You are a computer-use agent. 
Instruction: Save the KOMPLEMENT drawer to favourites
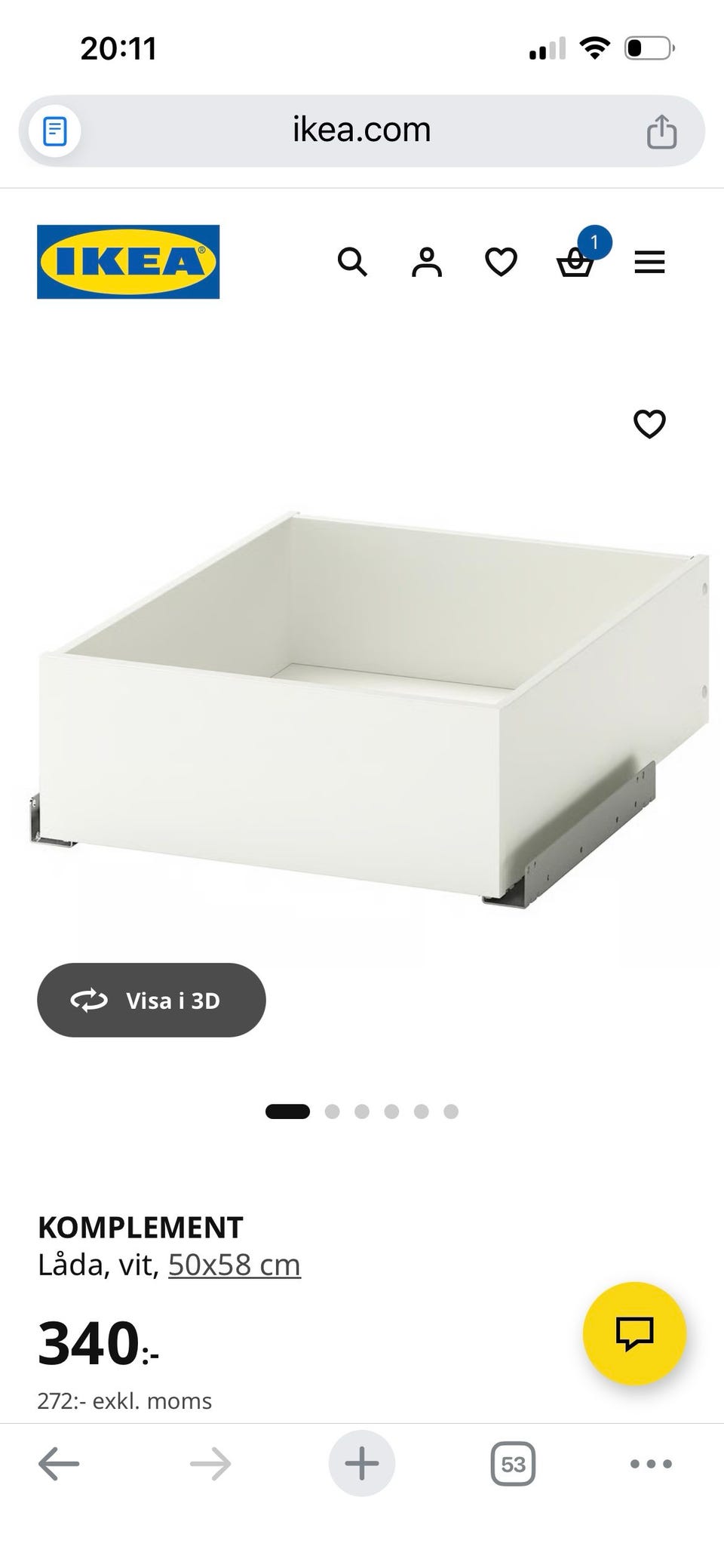tap(649, 424)
